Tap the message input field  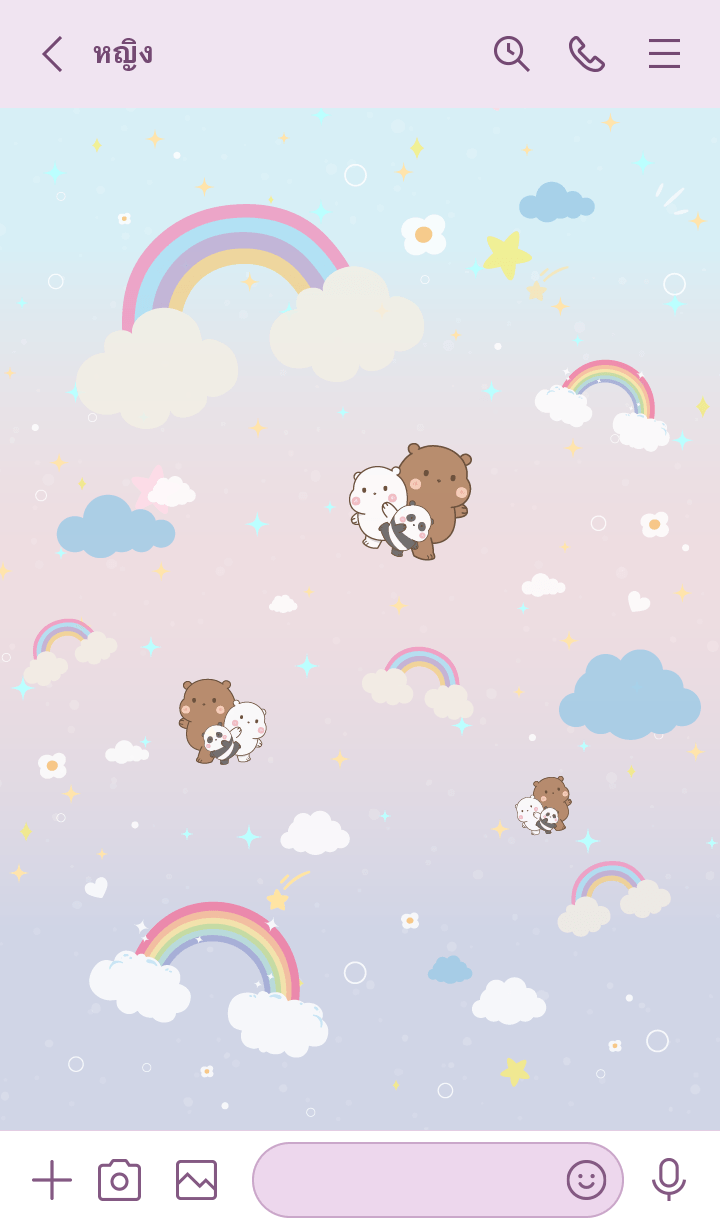[x=405, y=1180]
